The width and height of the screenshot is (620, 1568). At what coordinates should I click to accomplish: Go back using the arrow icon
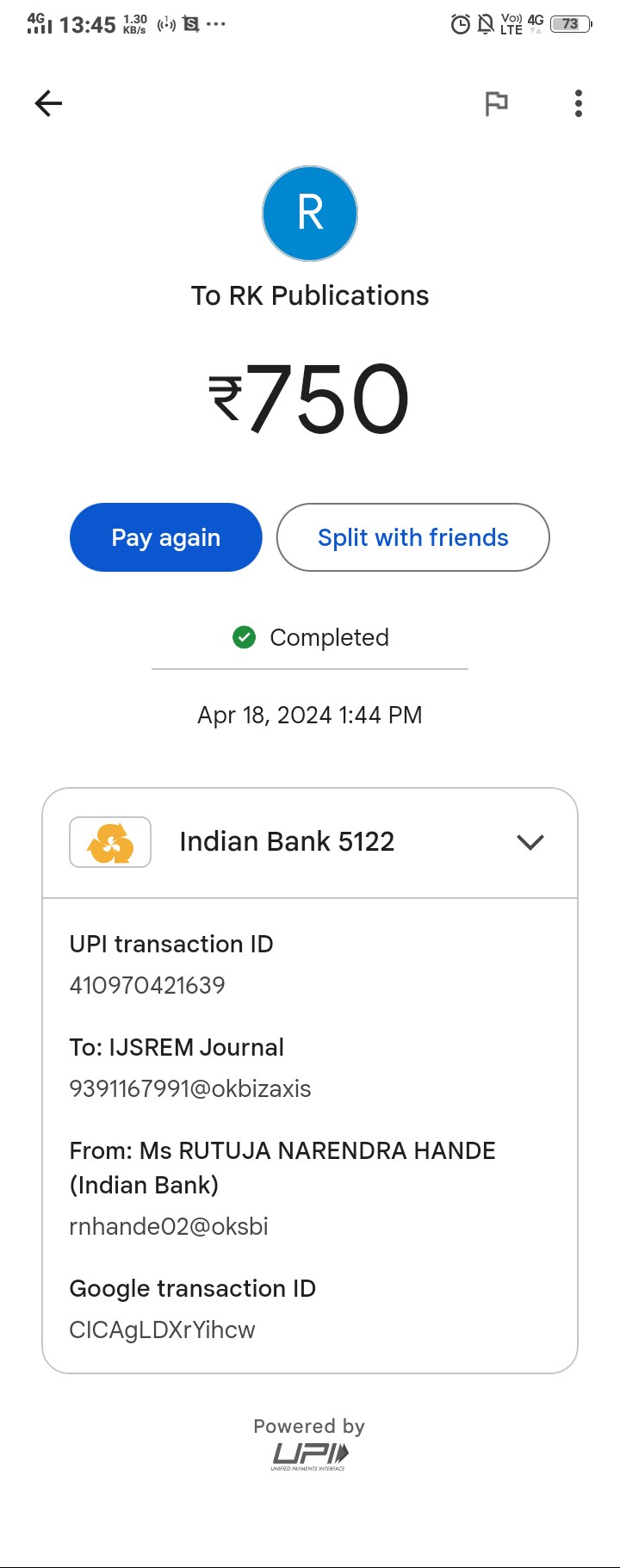click(x=48, y=103)
